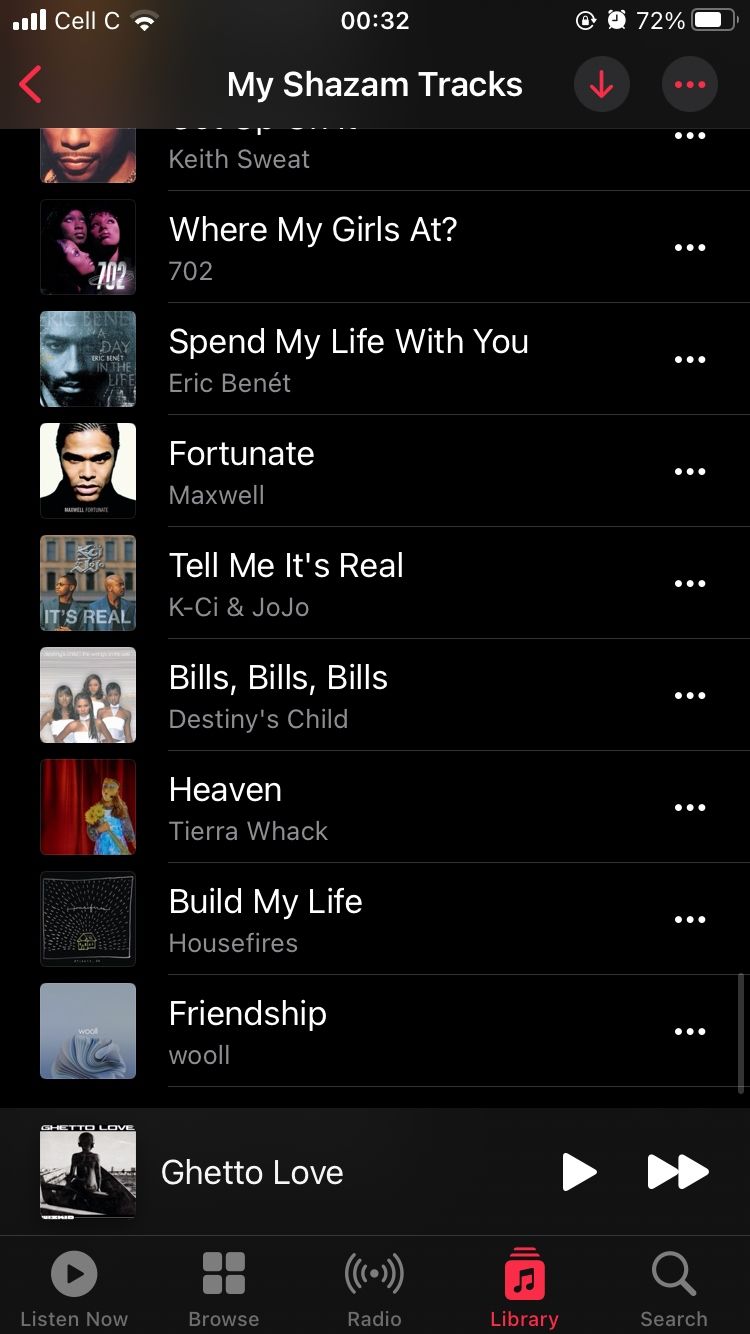Screen dimensions: 750x1334
Task: Skip to the next track
Action: coord(678,1172)
